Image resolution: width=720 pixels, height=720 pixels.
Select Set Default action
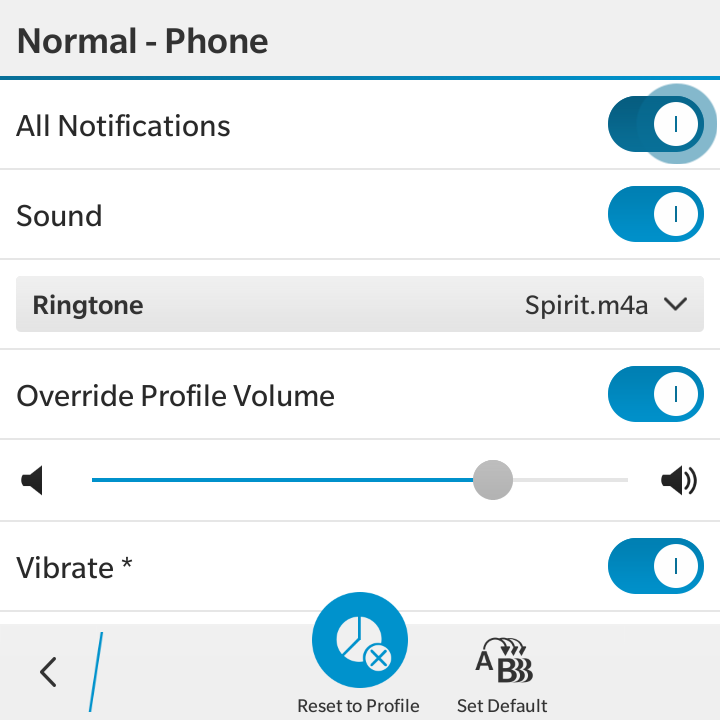(x=502, y=670)
